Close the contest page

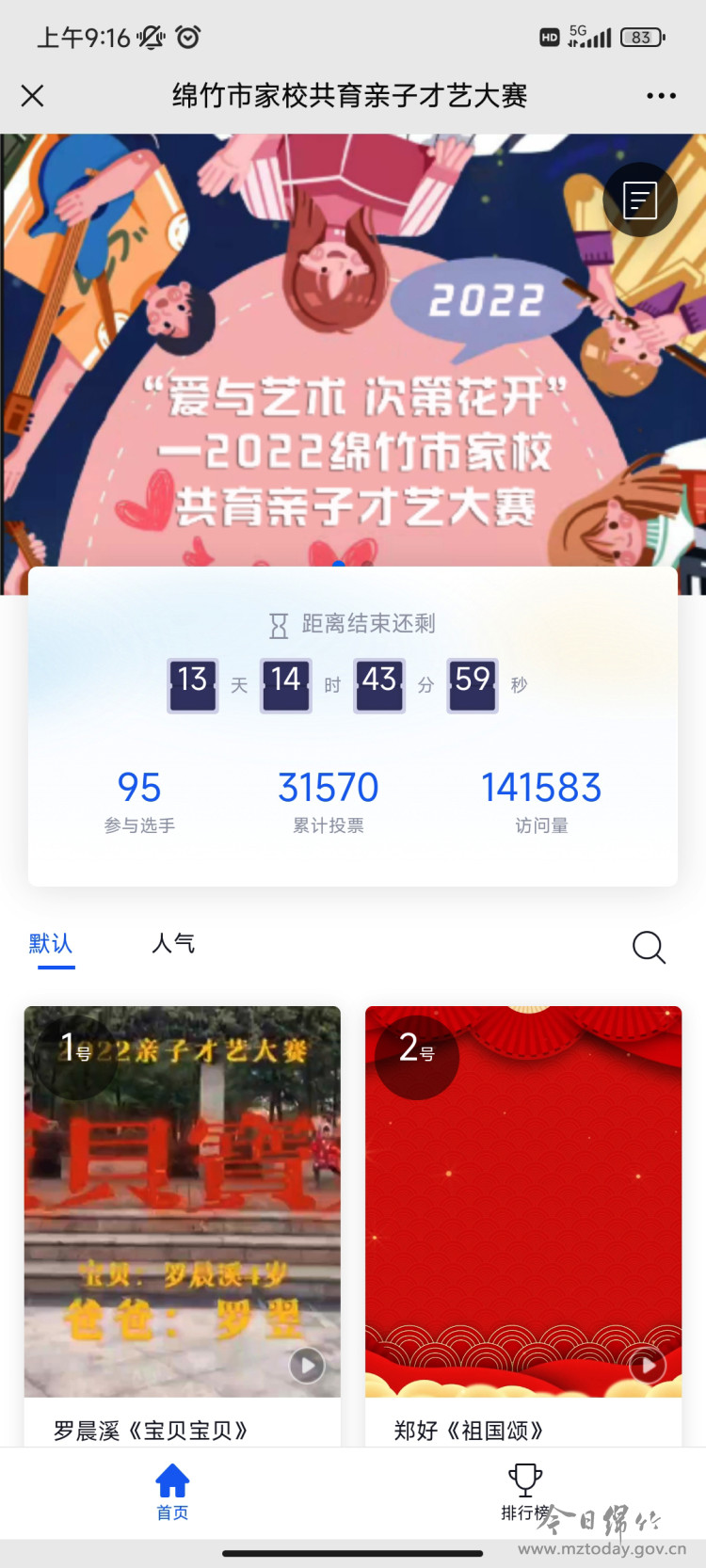[x=32, y=96]
